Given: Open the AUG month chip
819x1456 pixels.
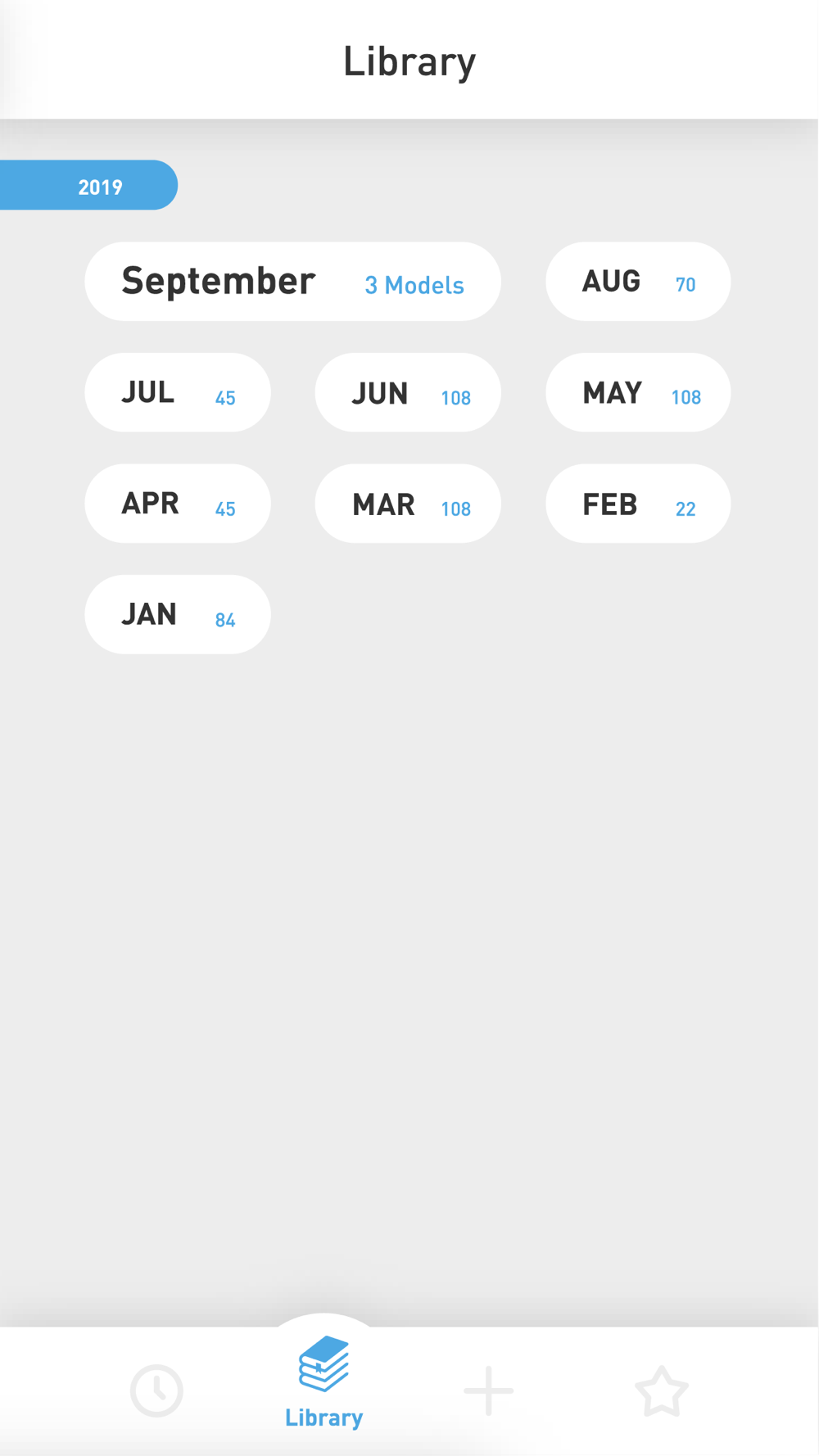Looking at the screenshot, I should point(638,281).
